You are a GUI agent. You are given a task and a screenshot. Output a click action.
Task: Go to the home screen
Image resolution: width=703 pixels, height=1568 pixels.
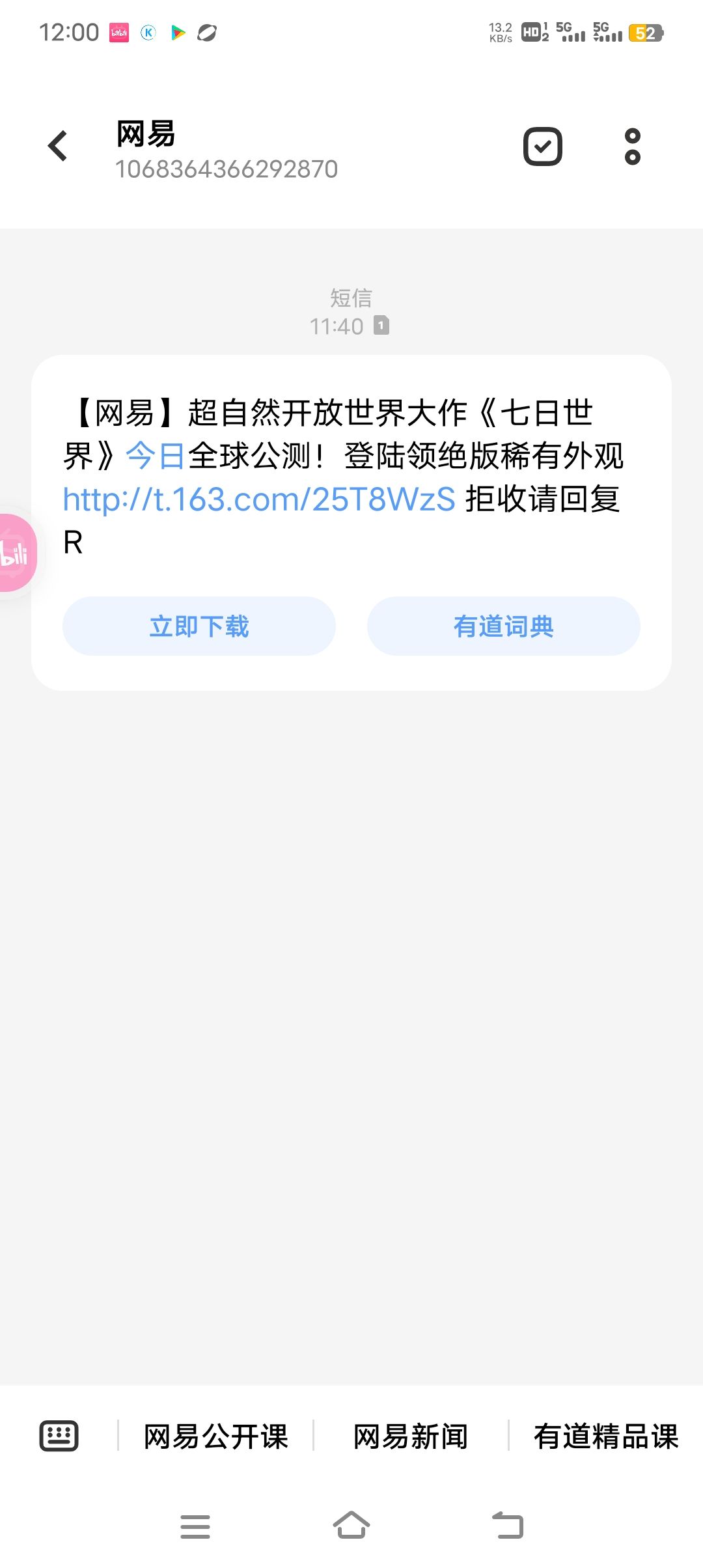[x=351, y=1526]
